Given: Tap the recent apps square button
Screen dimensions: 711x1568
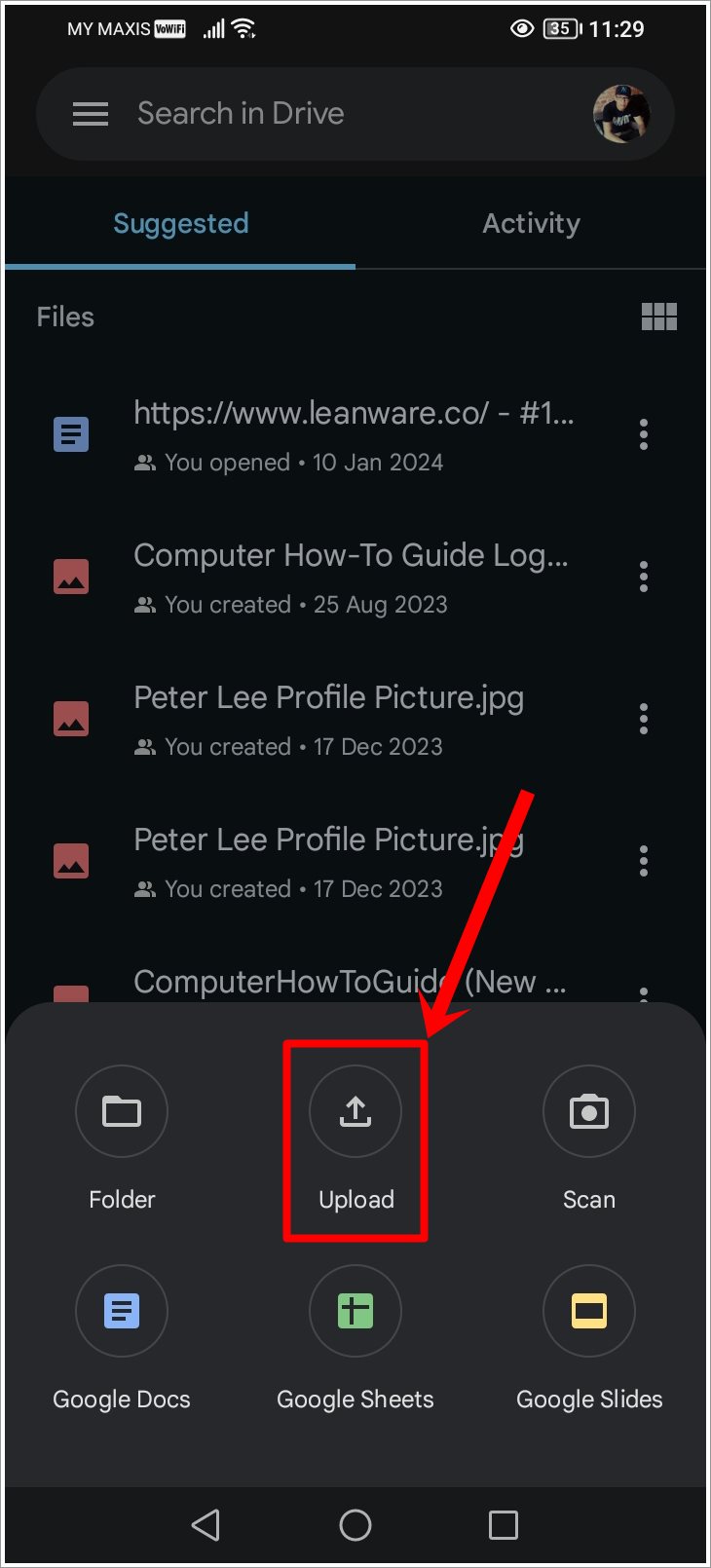Looking at the screenshot, I should [504, 1525].
